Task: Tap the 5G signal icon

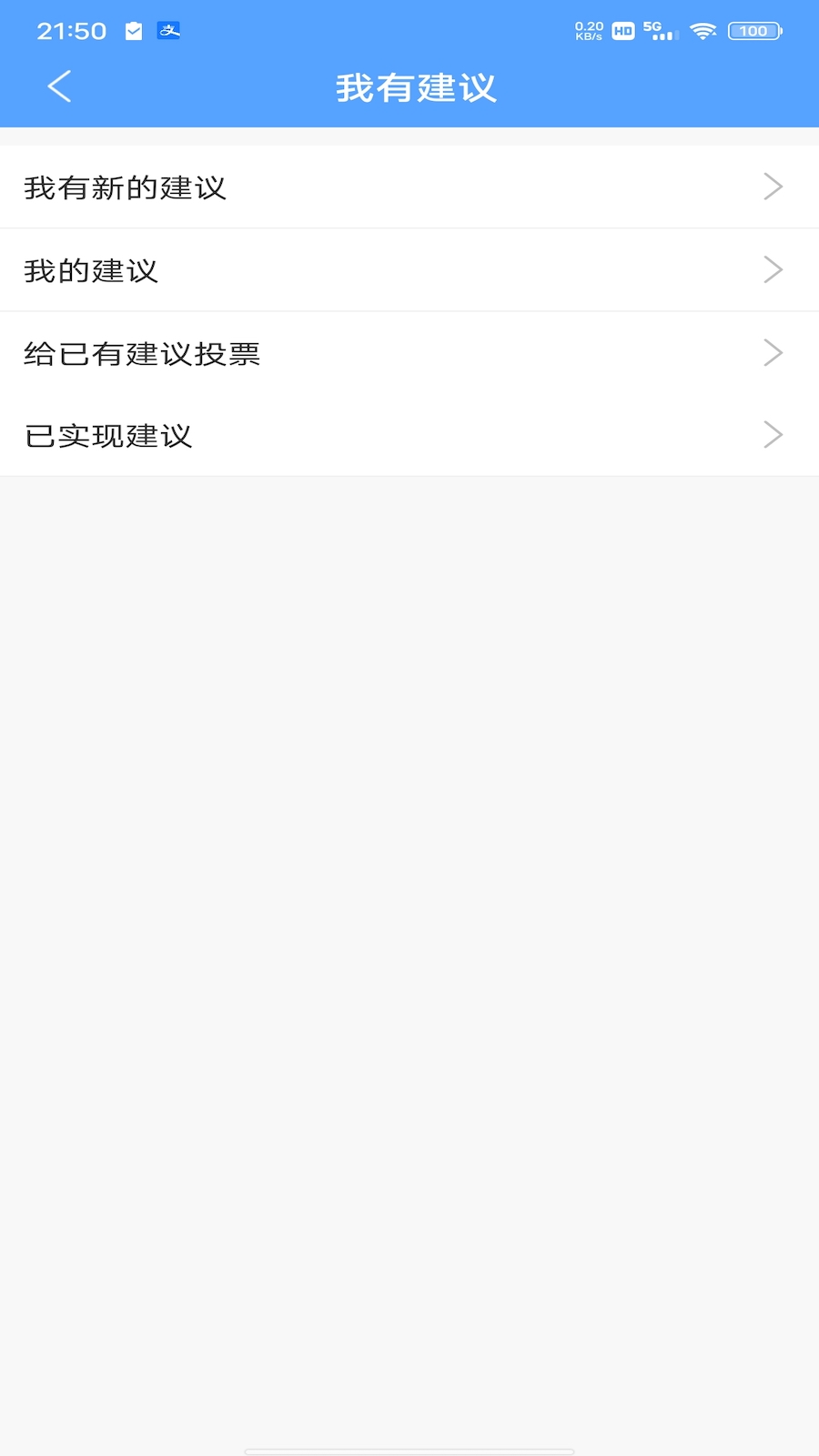Action: coord(660,30)
